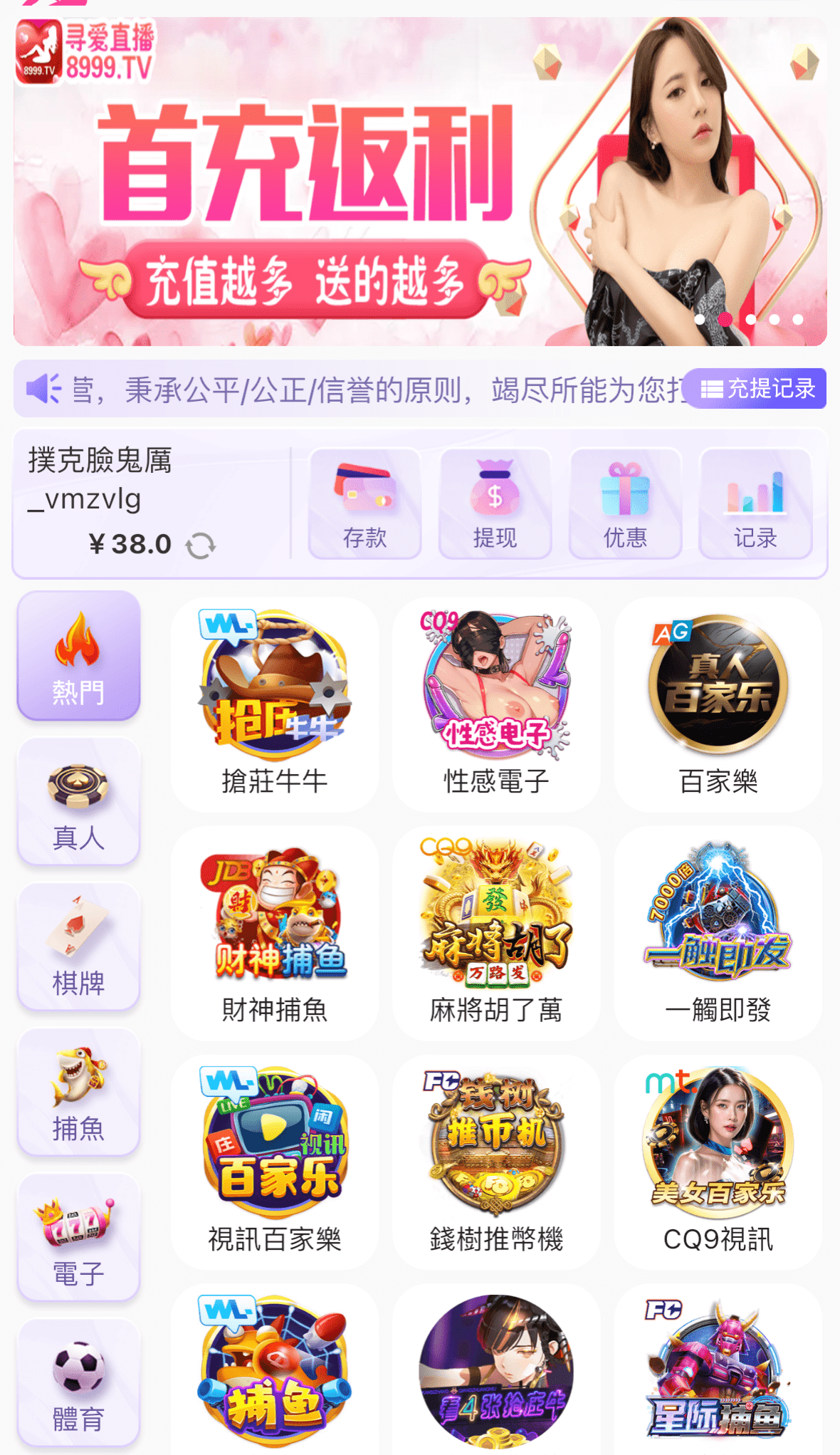The width and height of the screenshot is (840, 1455).
Task: Open the 百家樂 game tile
Action: point(718,704)
